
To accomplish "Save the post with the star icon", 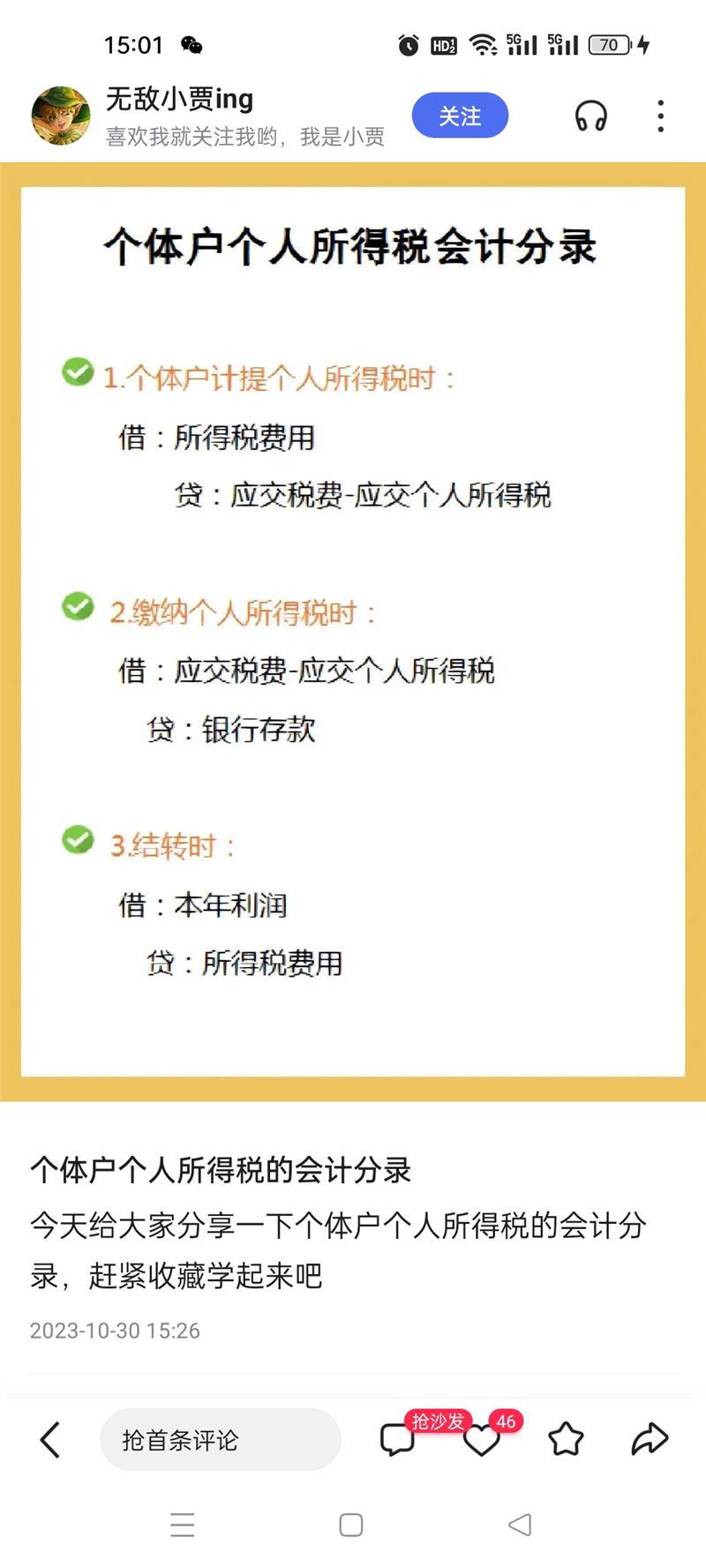I will click(x=566, y=1440).
